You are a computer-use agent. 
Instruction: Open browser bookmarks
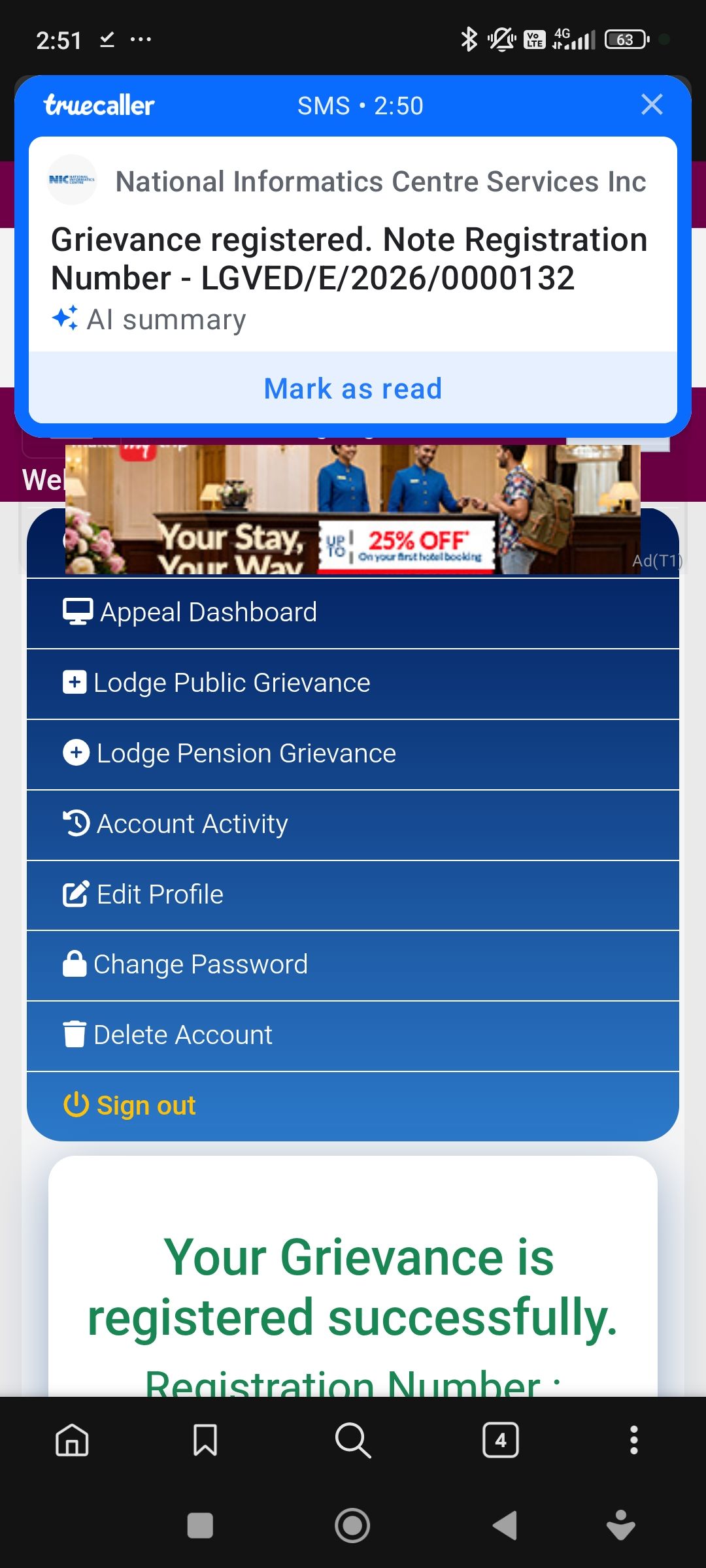coord(205,1440)
